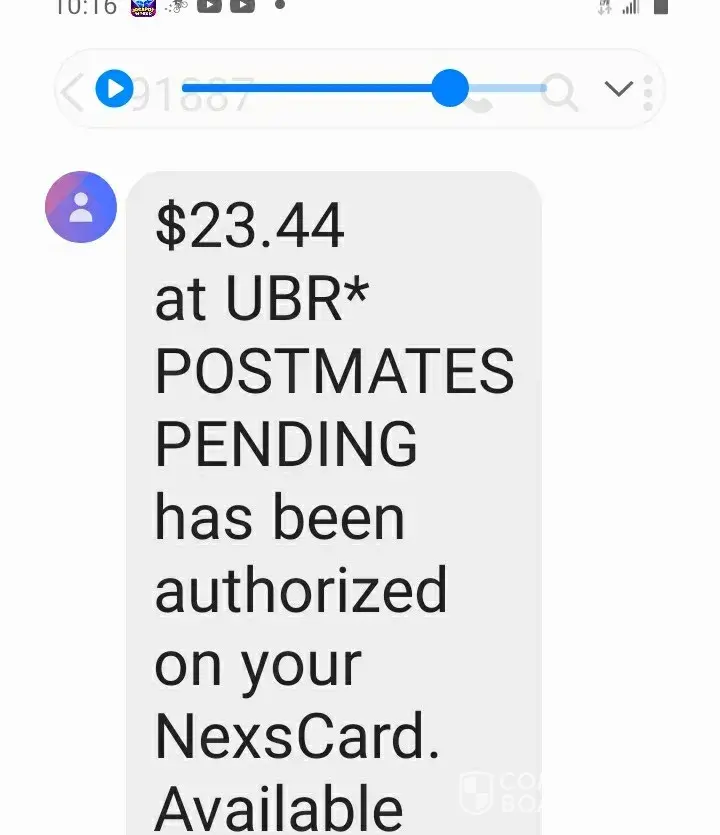This screenshot has width=720, height=835.
Task: Open the contact avatar beside the message
Action: pos(81,207)
